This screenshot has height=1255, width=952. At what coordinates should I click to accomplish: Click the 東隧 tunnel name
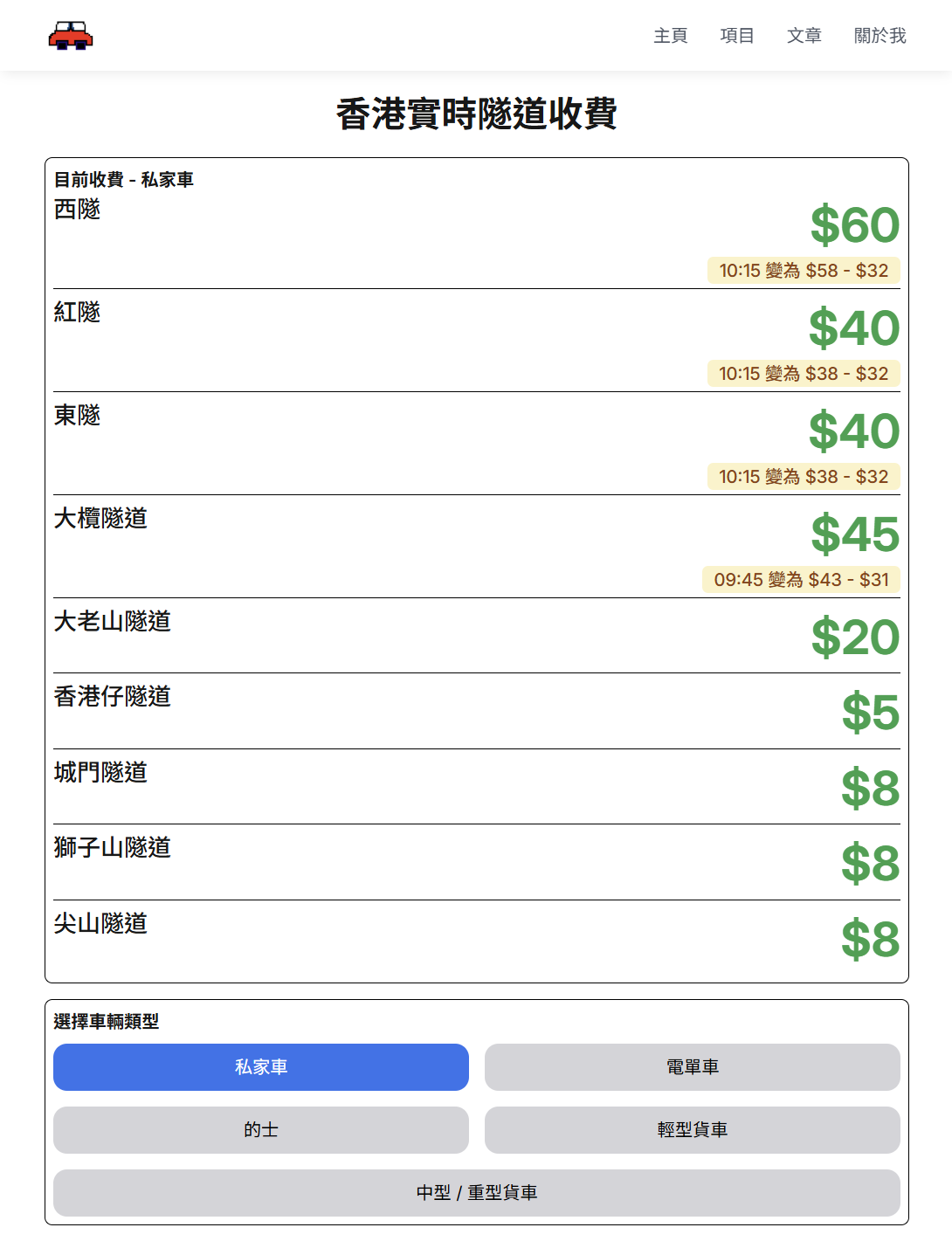pyautogui.click(x=78, y=417)
